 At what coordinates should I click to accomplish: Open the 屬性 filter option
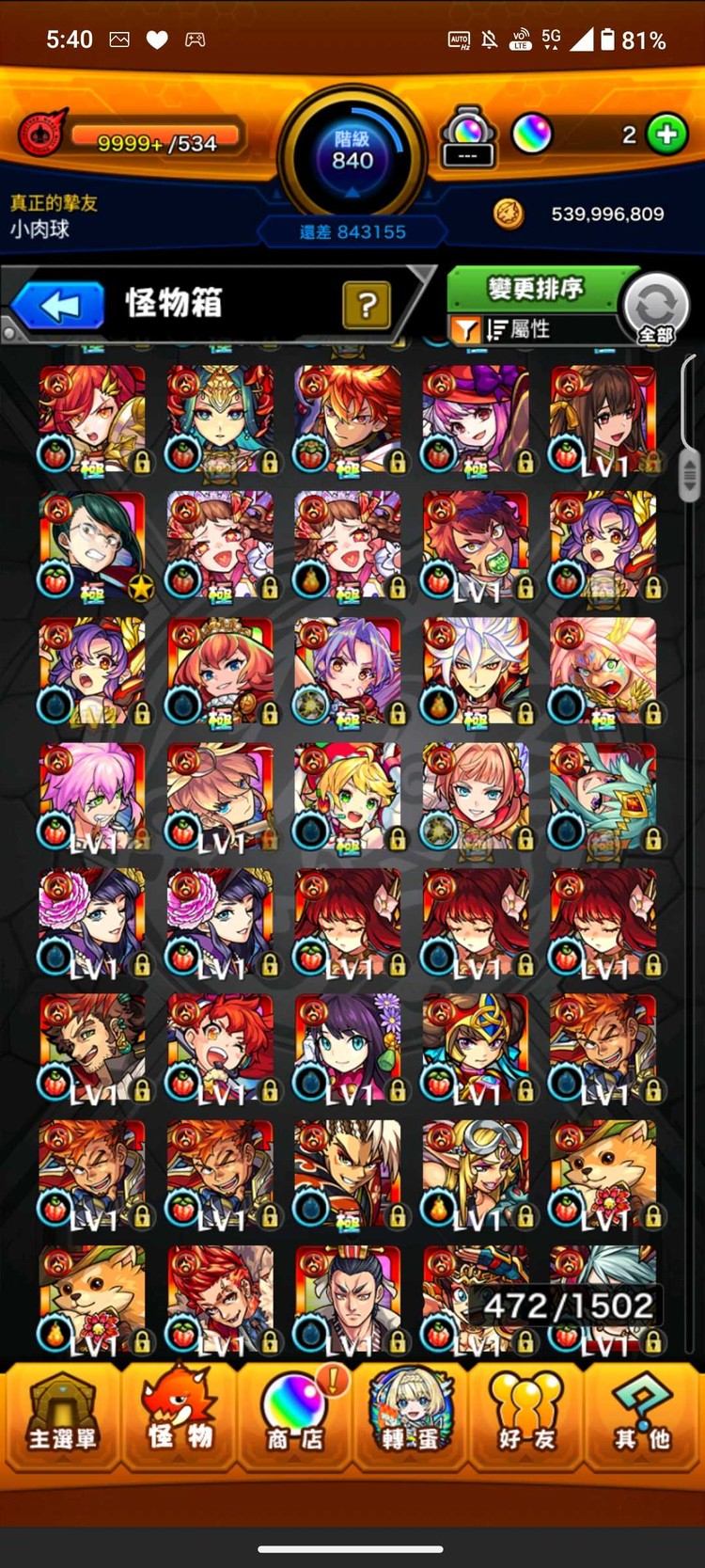pos(517,329)
